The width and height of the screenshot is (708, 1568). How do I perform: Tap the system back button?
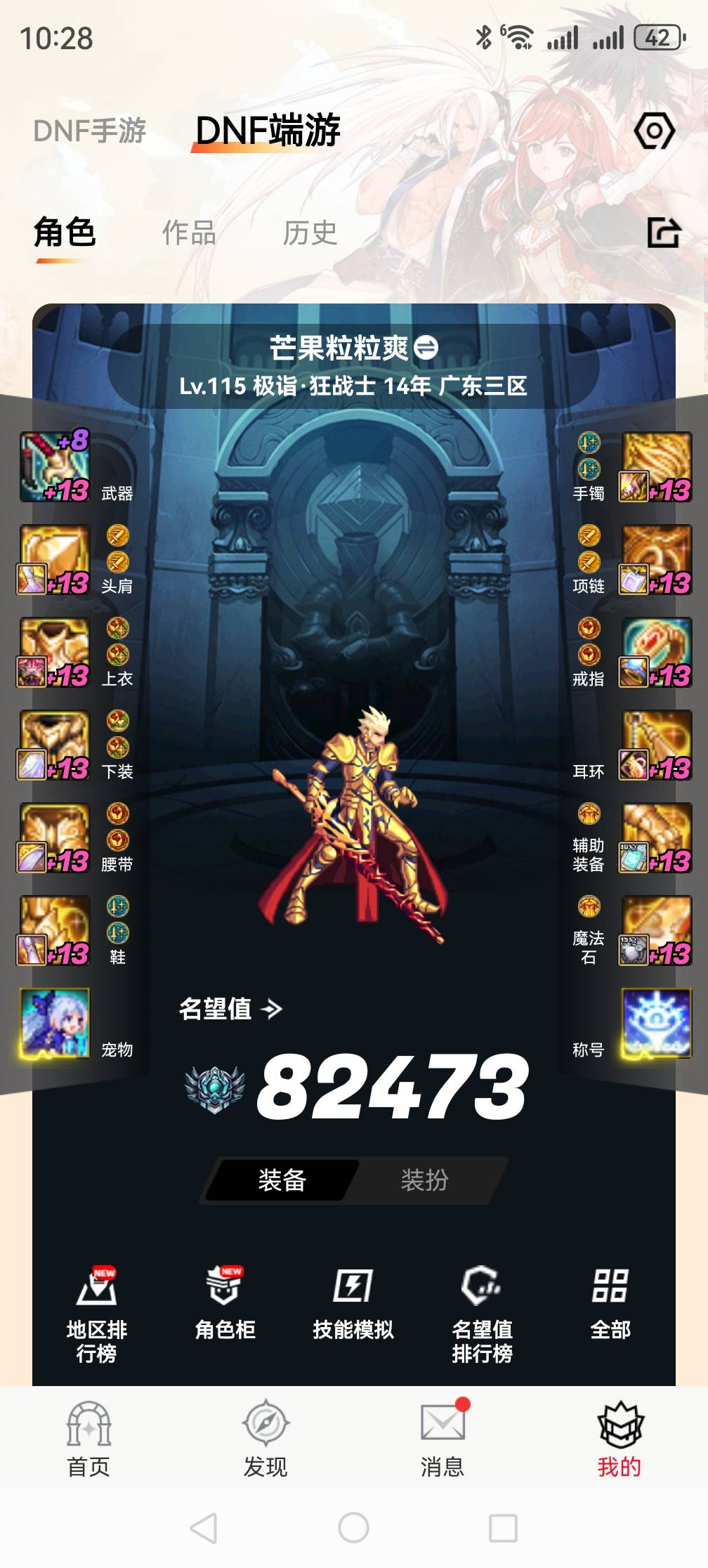[204, 1528]
